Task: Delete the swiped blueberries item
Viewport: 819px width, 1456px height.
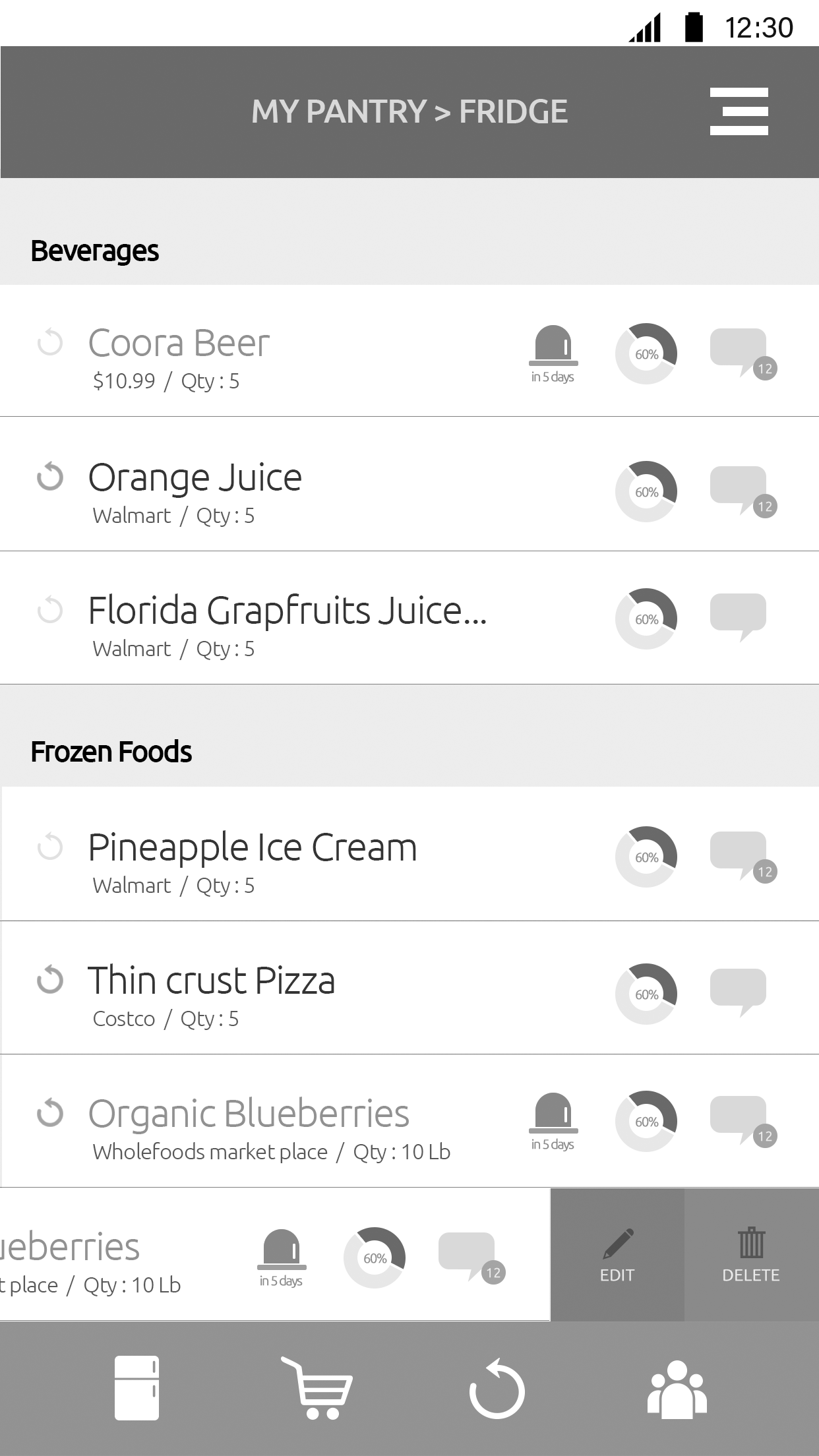Action: pyautogui.click(x=751, y=1255)
